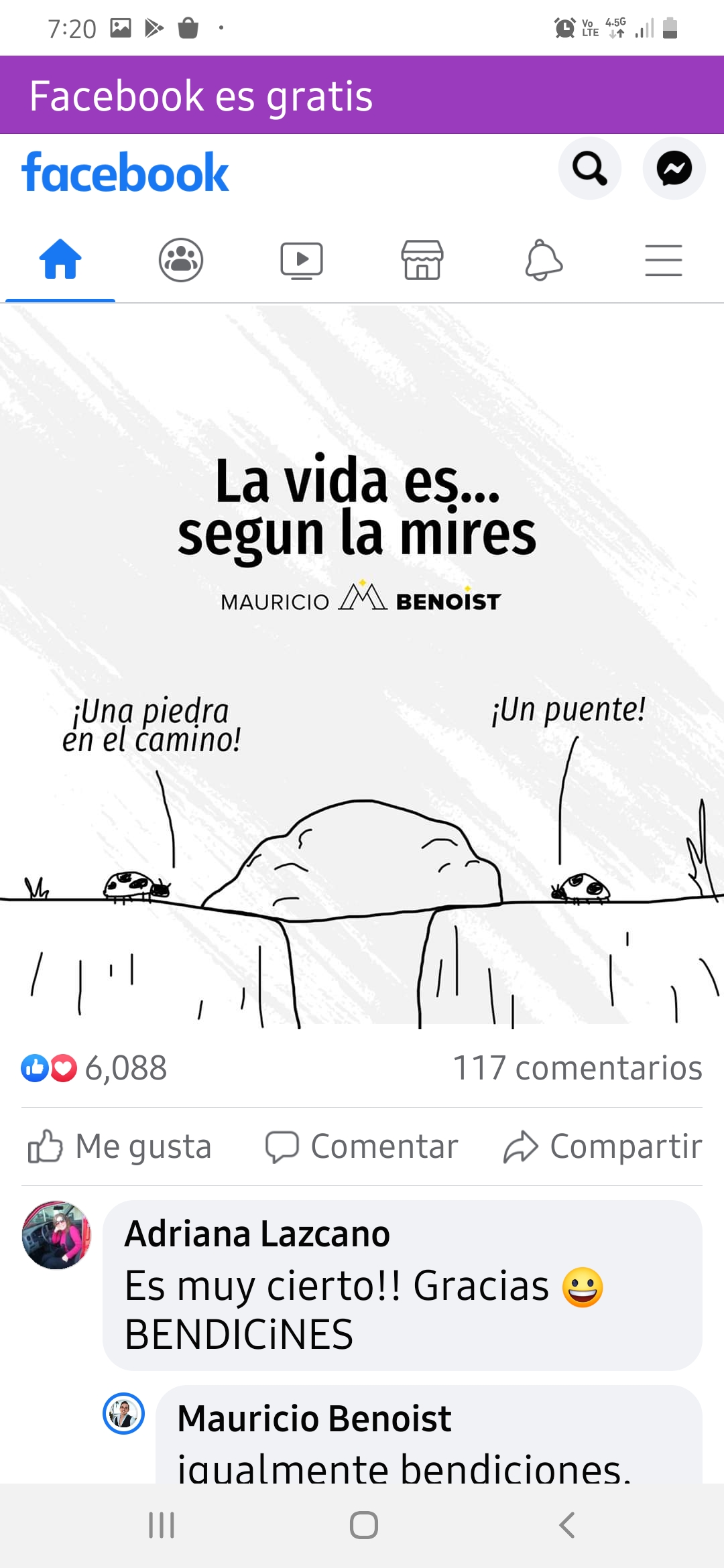Viewport: 724px width, 1568px height.
Task: Open Adriana Lazcano's profile
Action: (256, 1235)
